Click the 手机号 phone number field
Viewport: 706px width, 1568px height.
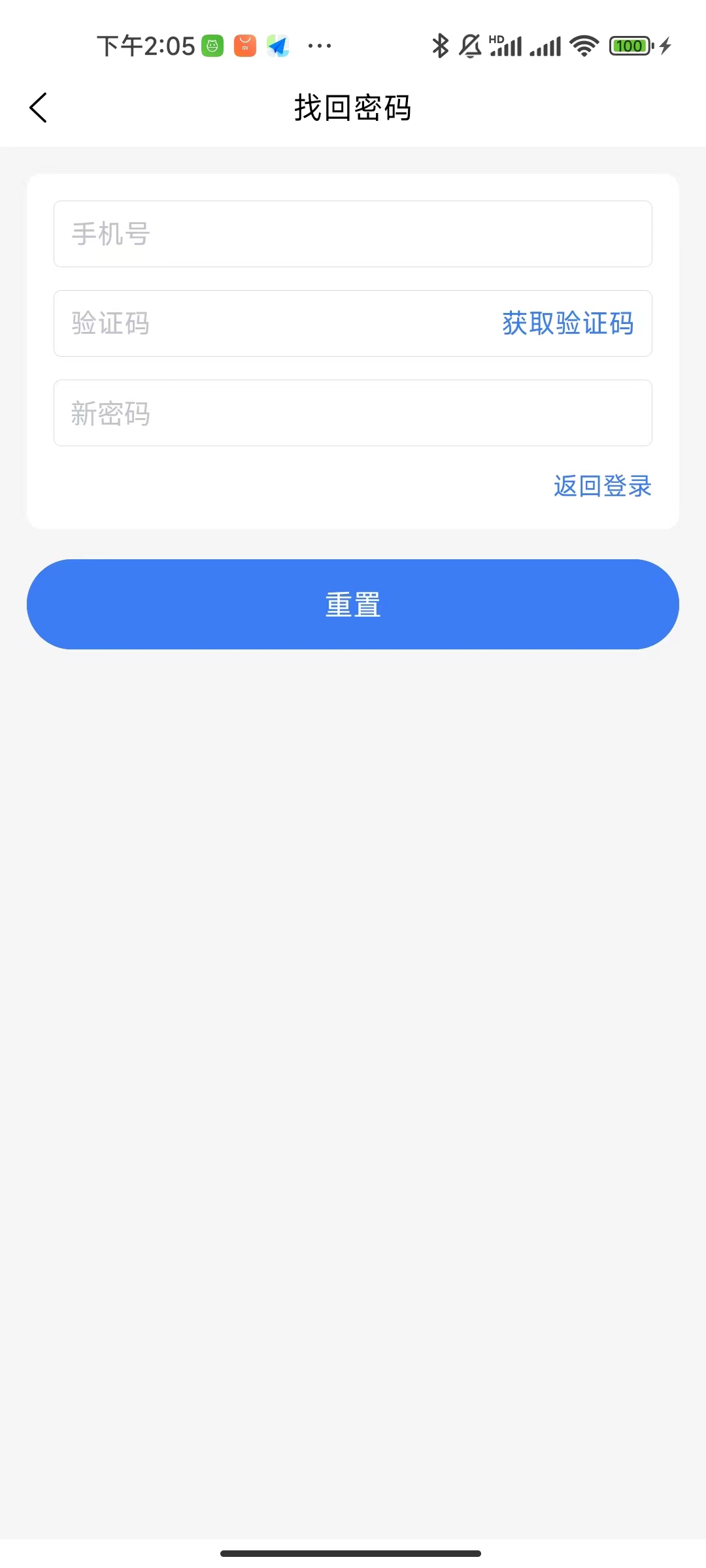pyautogui.click(x=261, y=234)
